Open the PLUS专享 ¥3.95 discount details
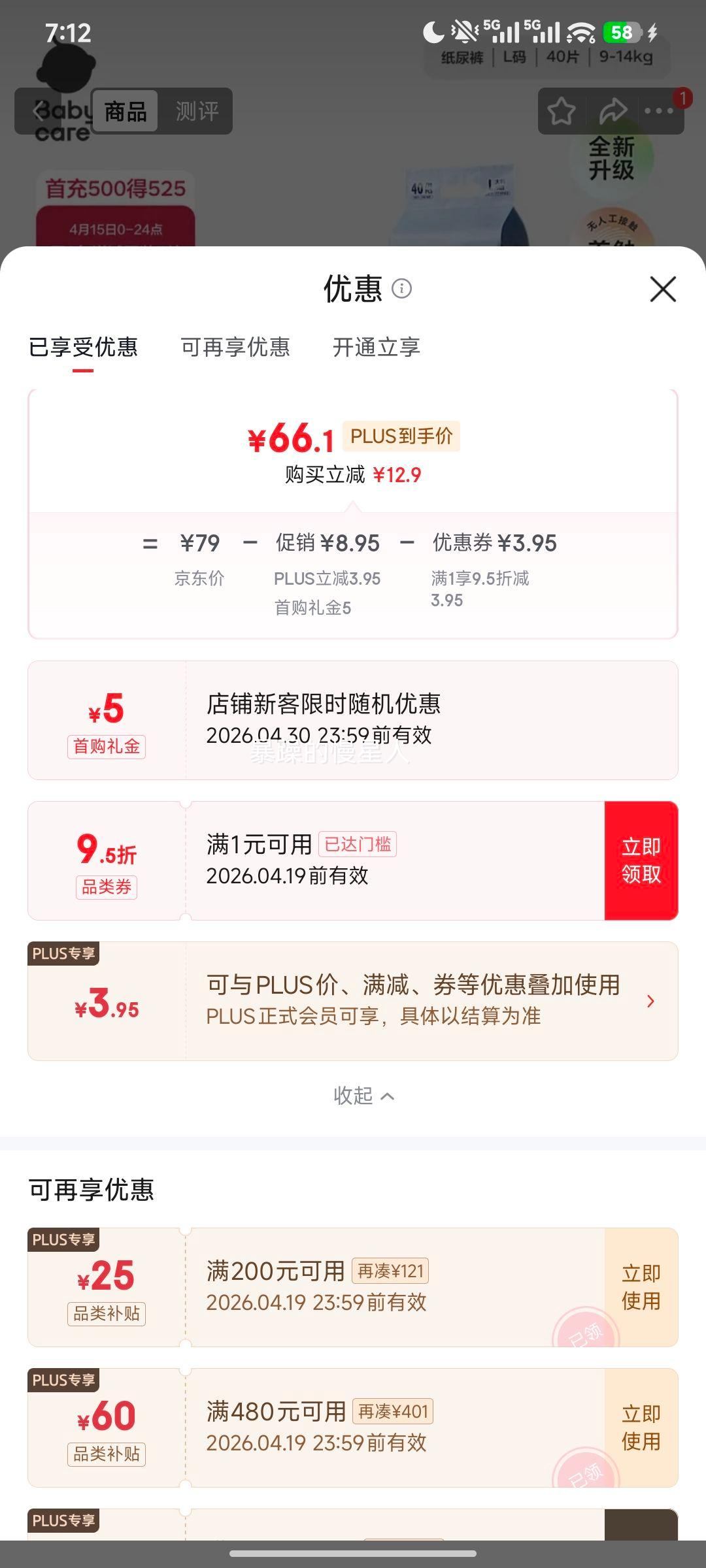The width and height of the screenshot is (706, 1568). 353,1001
